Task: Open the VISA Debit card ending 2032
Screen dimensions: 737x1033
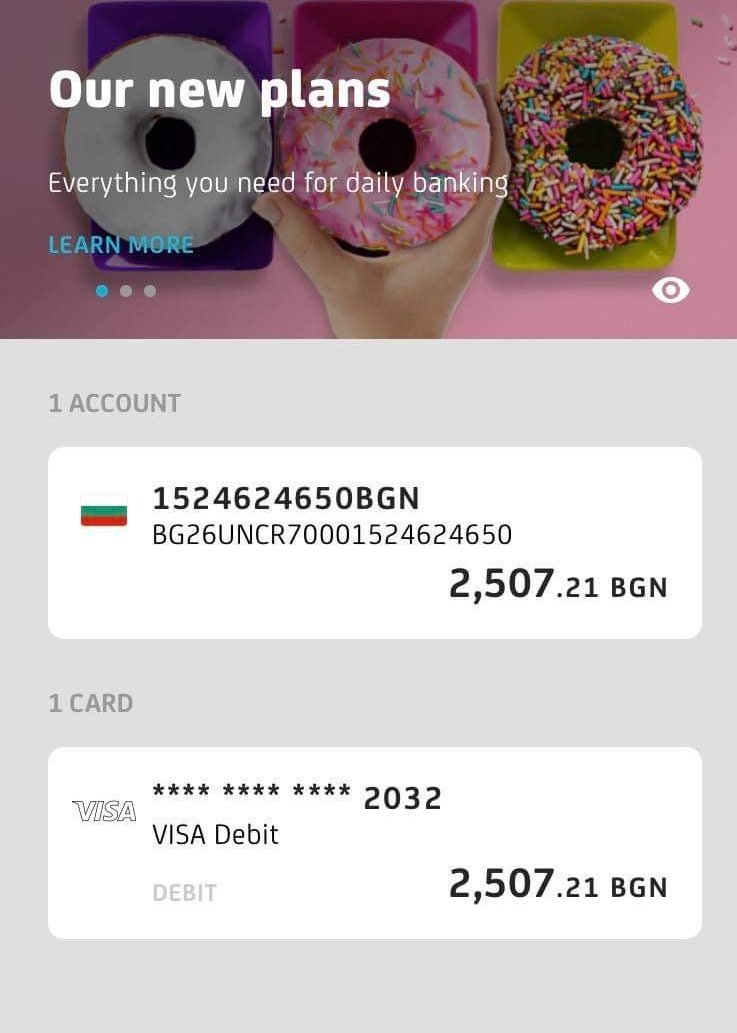Action: coord(375,843)
